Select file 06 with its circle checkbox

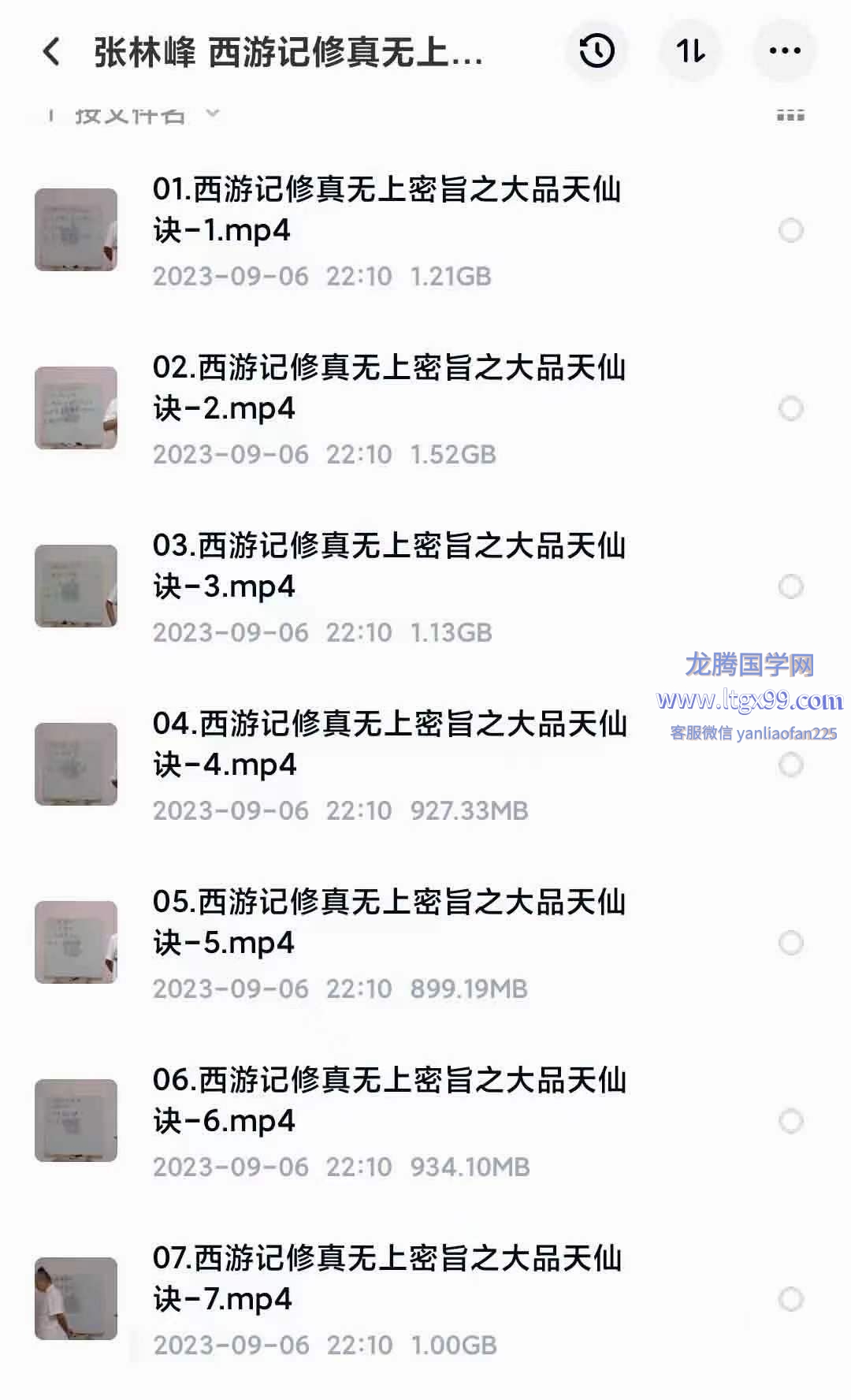[x=790, y=1122]
